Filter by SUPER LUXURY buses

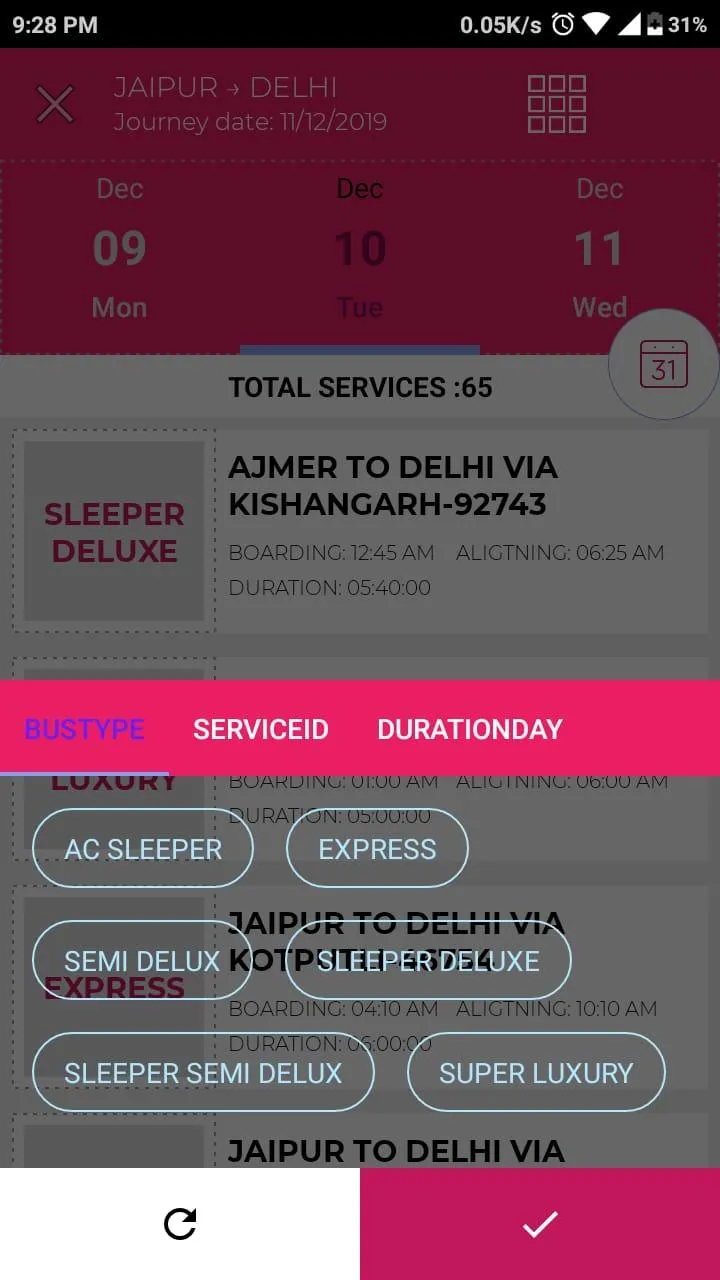(536, 1073)
